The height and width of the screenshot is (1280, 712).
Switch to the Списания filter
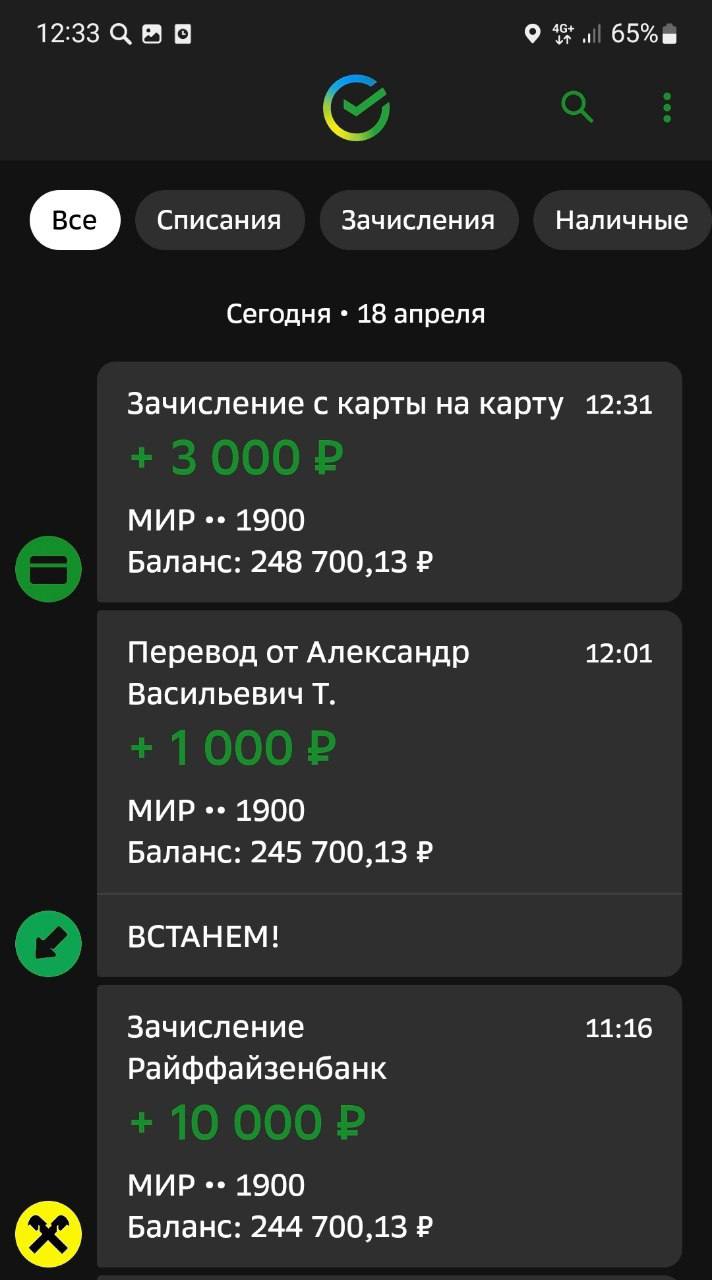tap(219, 220)
